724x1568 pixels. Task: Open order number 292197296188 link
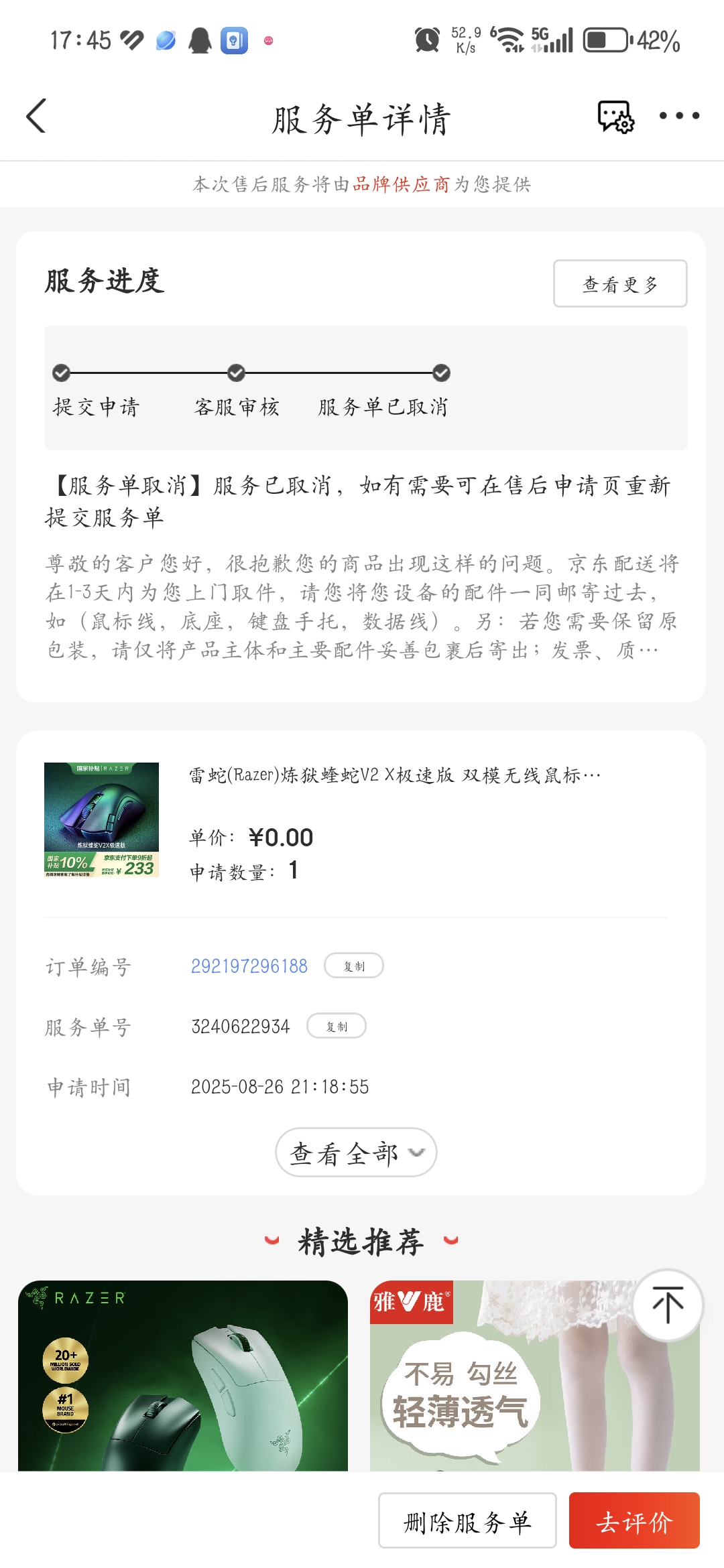click(x=249, y=966)
